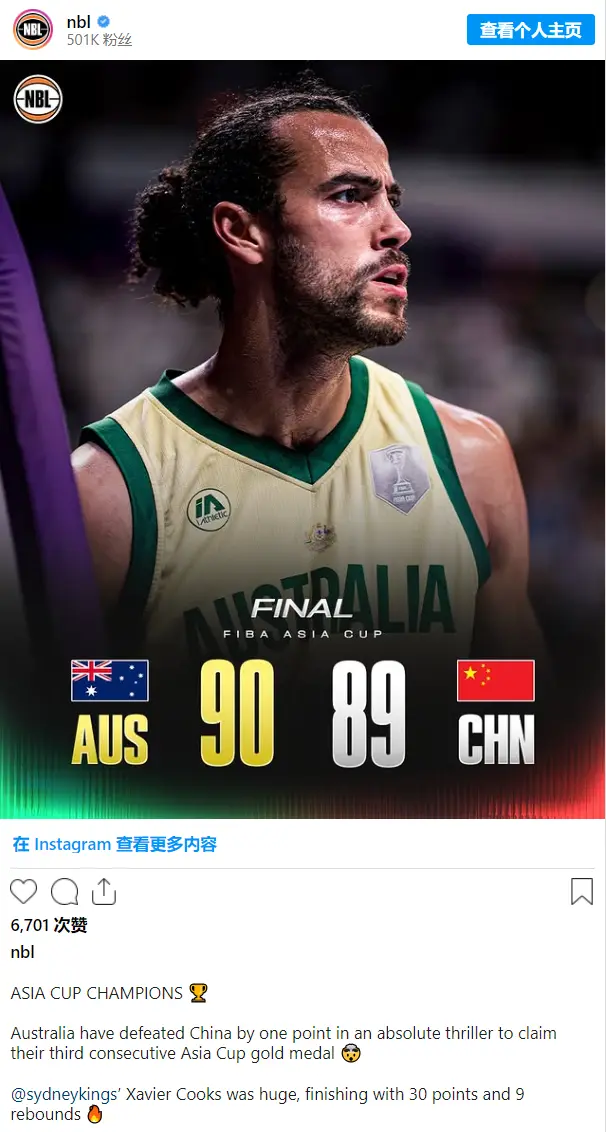Like the nbl post
Viewport: 606px width, 1132px height.
click(x=23, y=891)
